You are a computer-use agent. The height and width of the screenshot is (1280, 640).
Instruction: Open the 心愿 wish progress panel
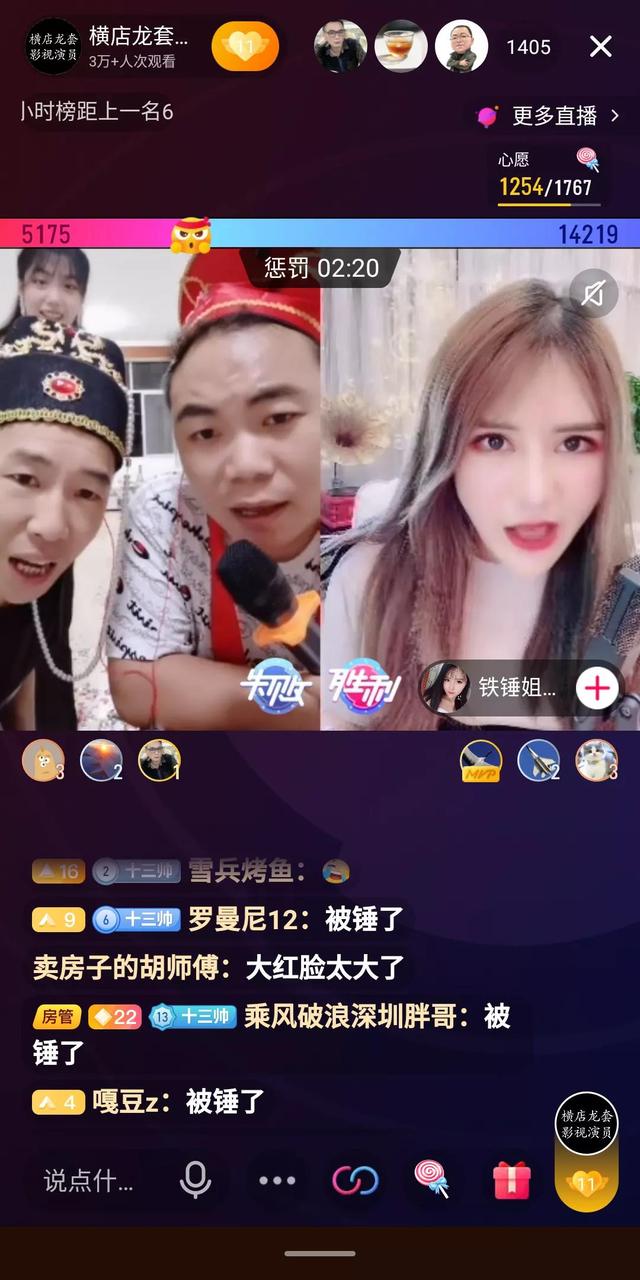(548, 176)
